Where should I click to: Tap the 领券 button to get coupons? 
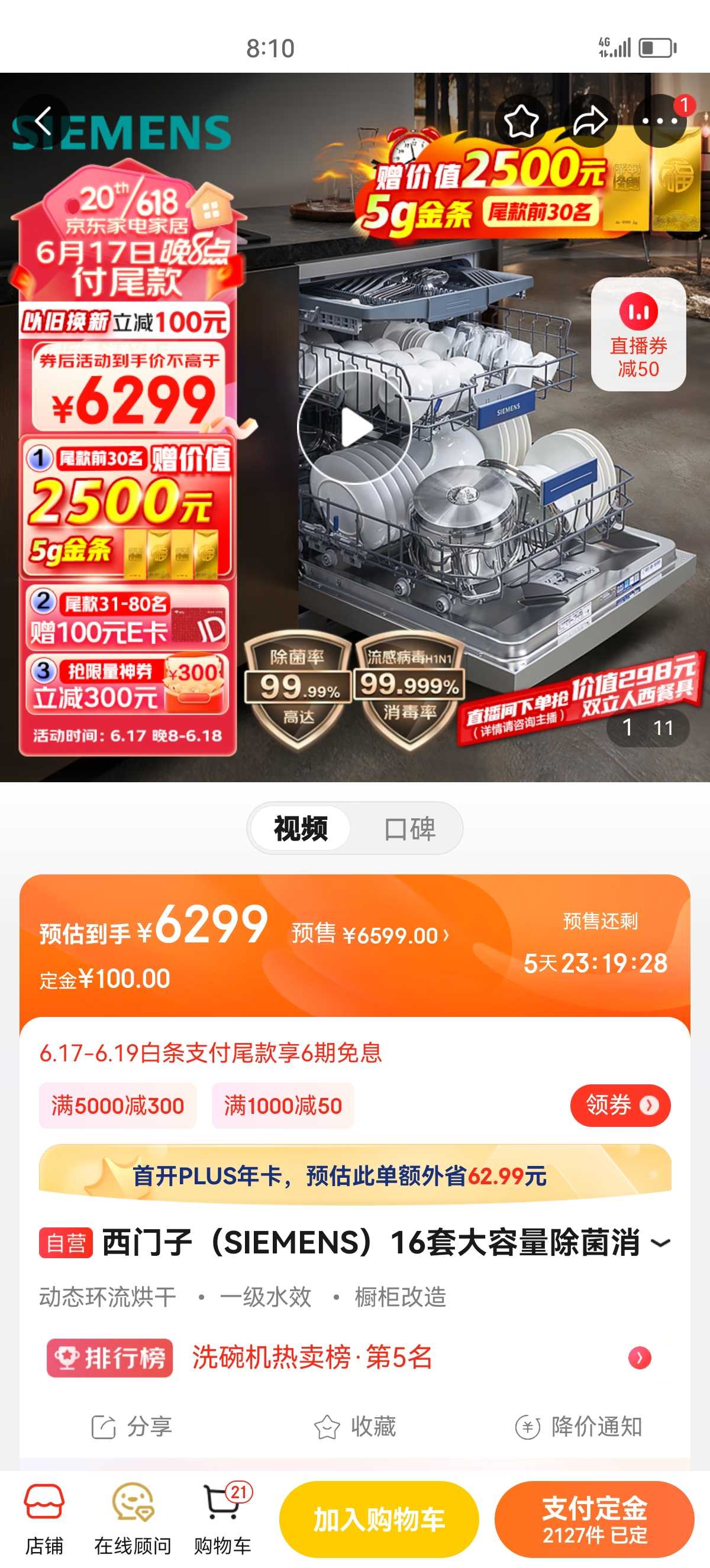point(620,1105)
